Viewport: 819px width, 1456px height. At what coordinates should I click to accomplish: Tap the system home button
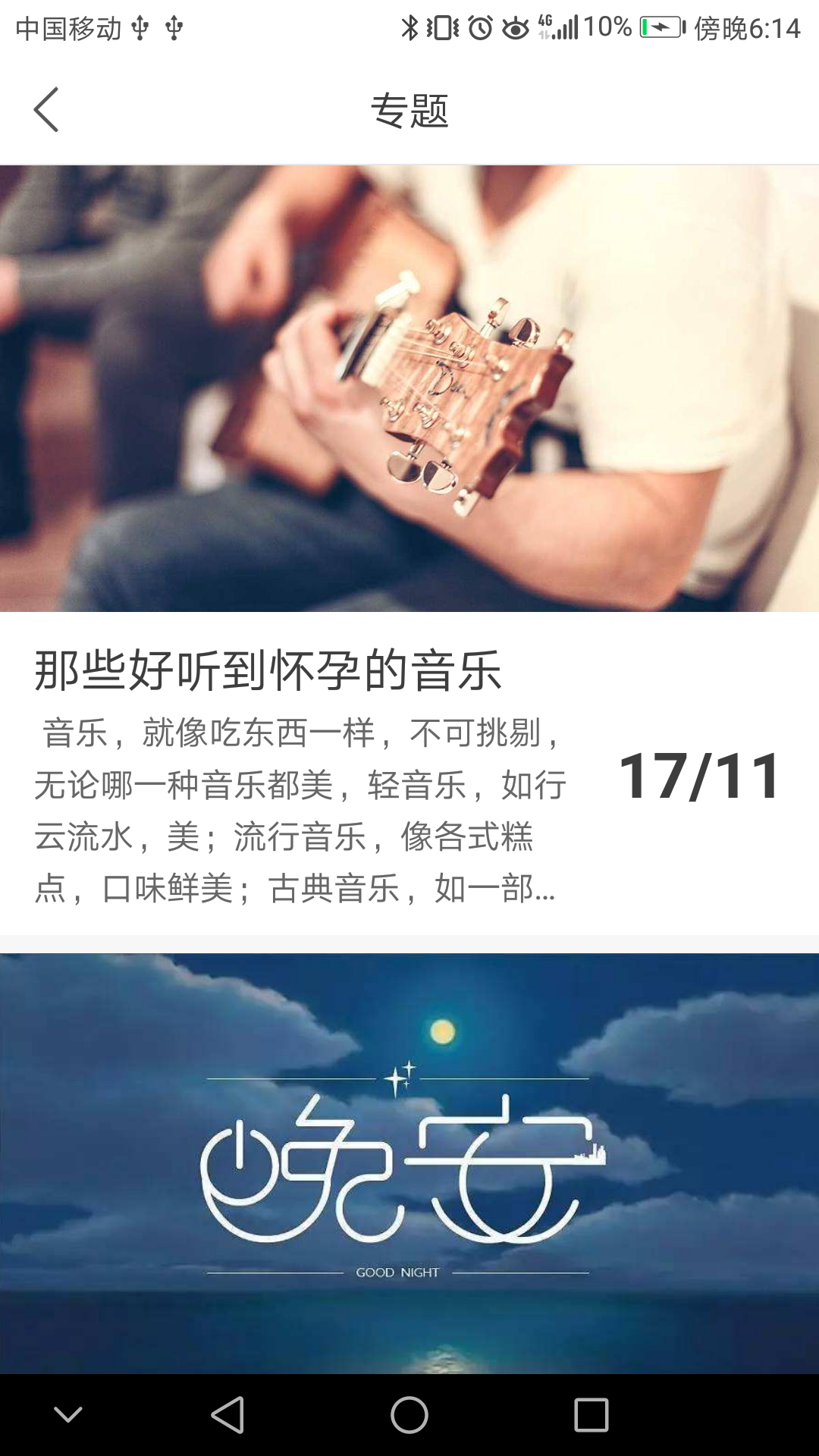409,1415
